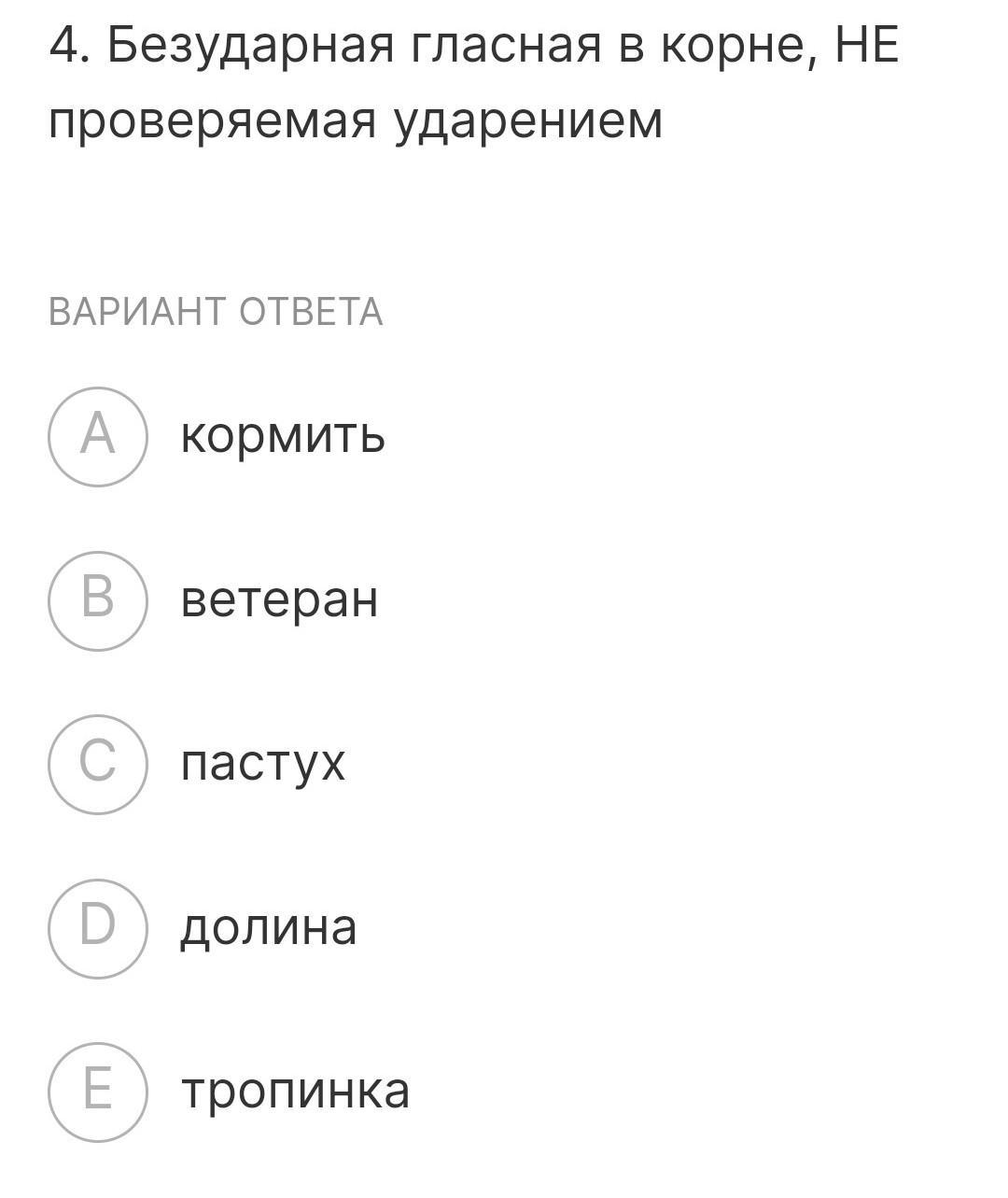This screenshot has height=1198, width=1008.
Task: Select answer A кормить
Action: [98, 436]
